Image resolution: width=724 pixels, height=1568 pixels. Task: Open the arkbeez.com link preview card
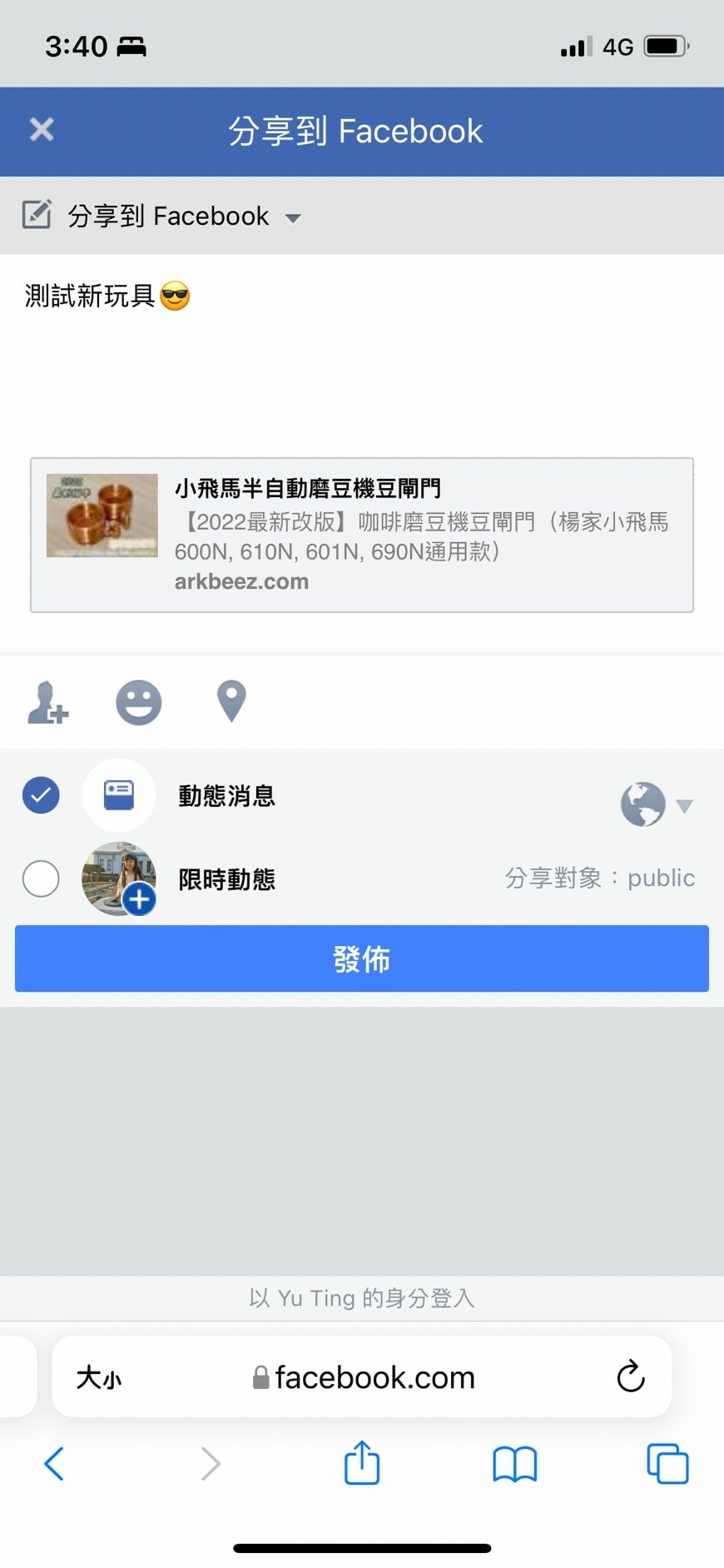(x=361, y=535)
